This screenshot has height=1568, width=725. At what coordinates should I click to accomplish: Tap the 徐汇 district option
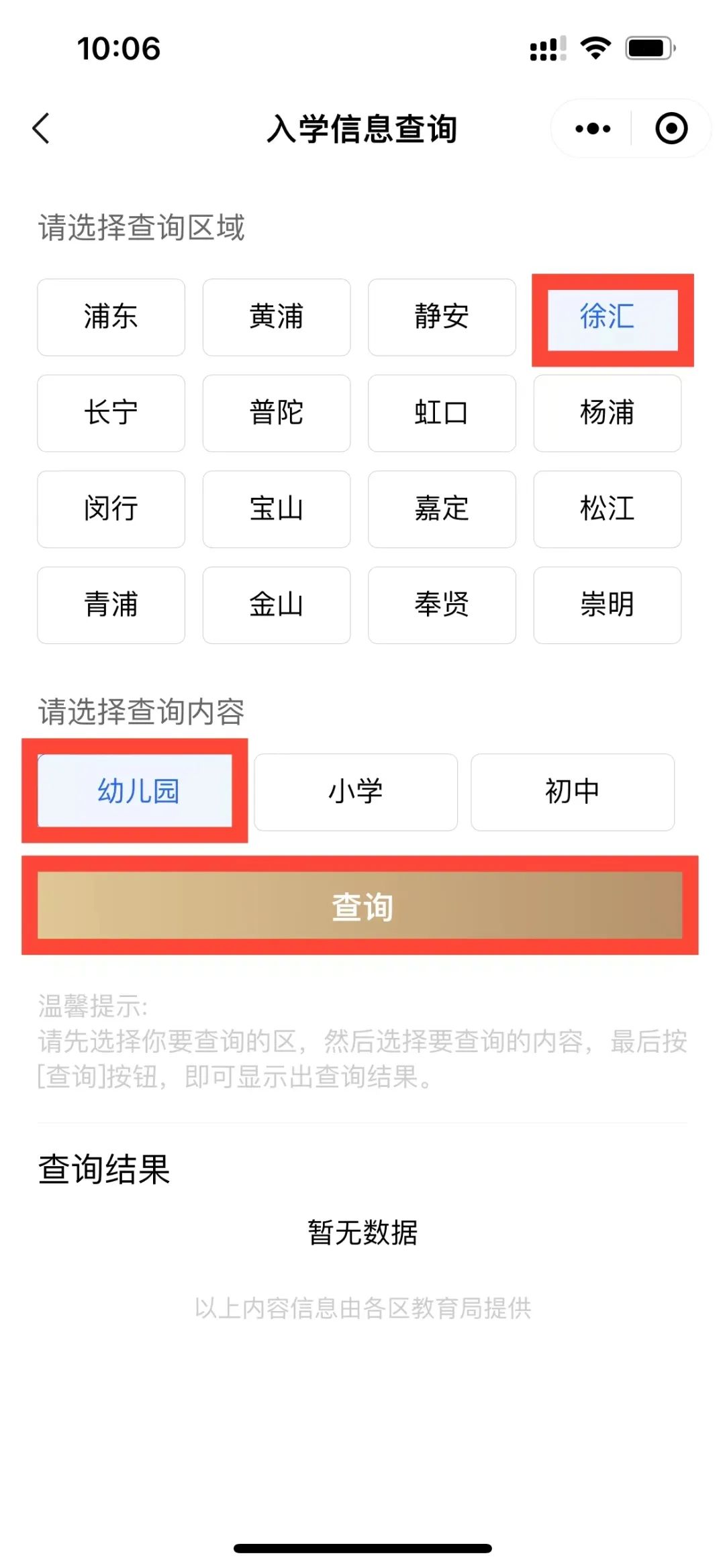[607, 317]
